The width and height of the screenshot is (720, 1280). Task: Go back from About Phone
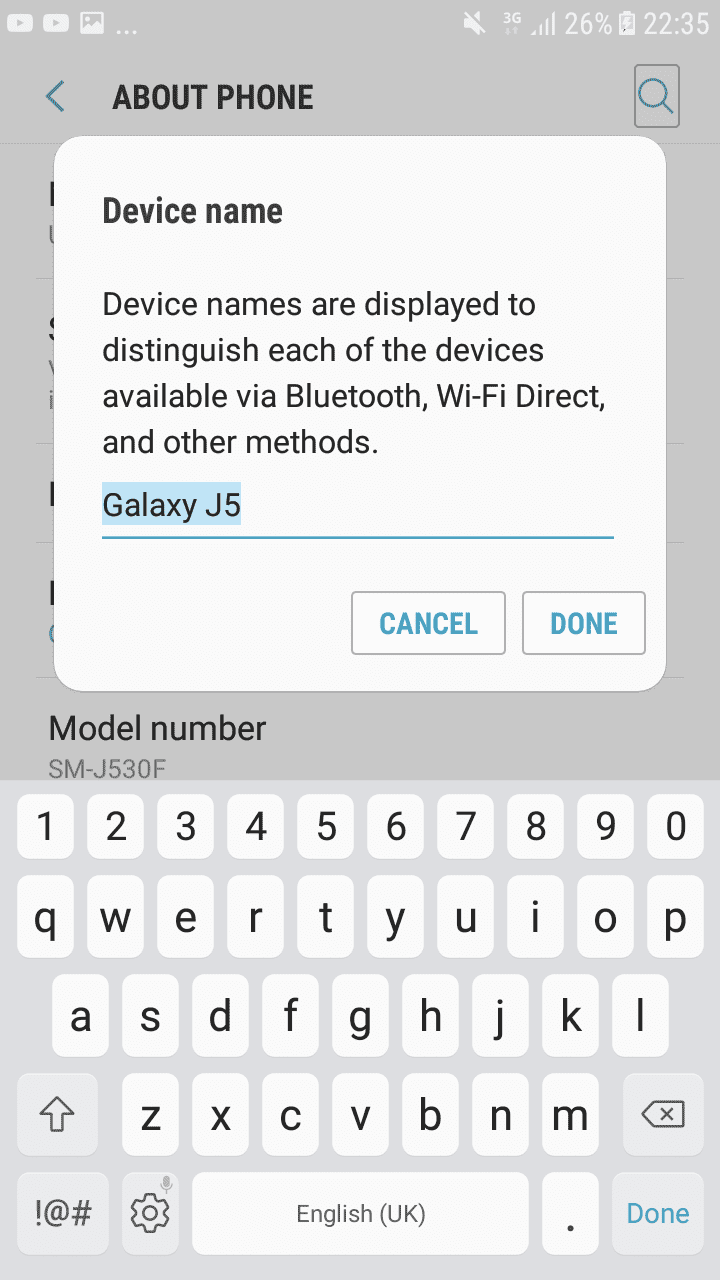click(55, 97)
